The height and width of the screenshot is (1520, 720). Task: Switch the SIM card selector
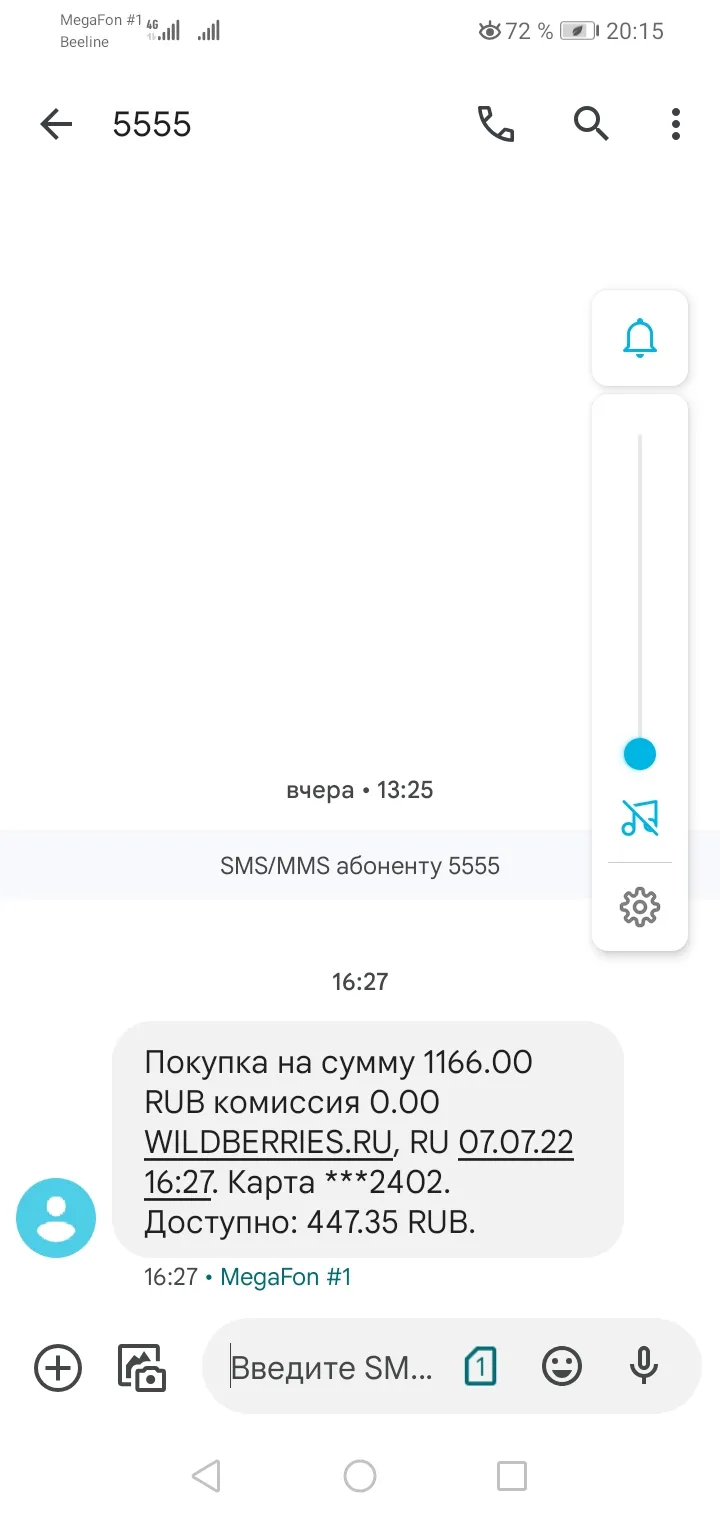(x=481, y=1367)
